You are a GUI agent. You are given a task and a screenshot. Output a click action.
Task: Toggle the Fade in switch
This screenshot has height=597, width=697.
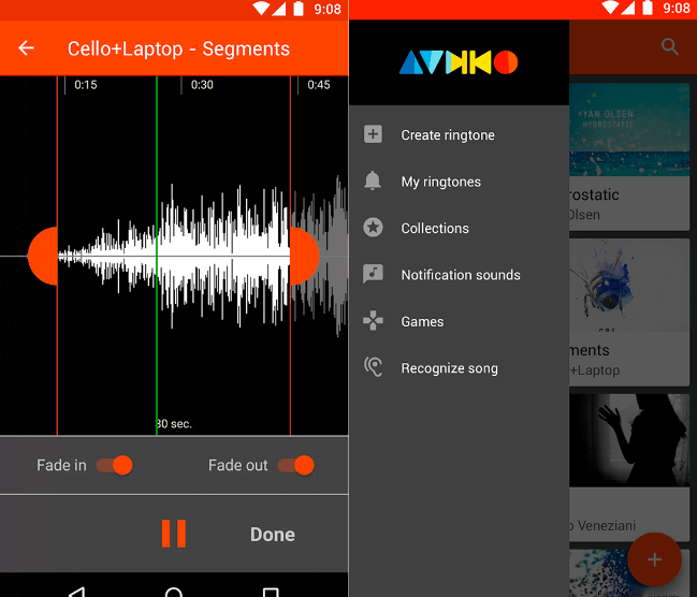(x=115, y=465)
